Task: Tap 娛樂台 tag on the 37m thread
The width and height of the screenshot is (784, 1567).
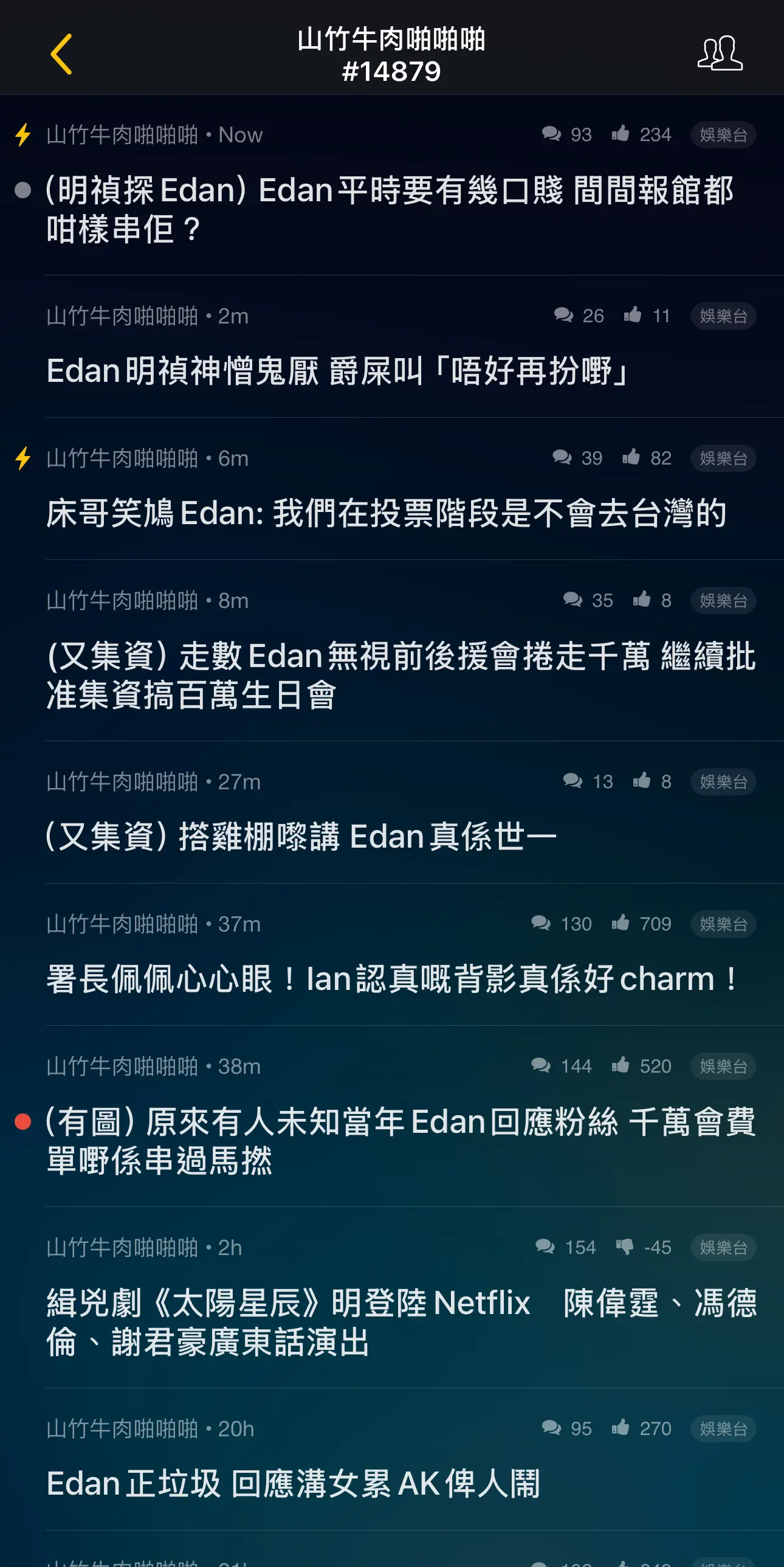Action: (x=723, y=924)
